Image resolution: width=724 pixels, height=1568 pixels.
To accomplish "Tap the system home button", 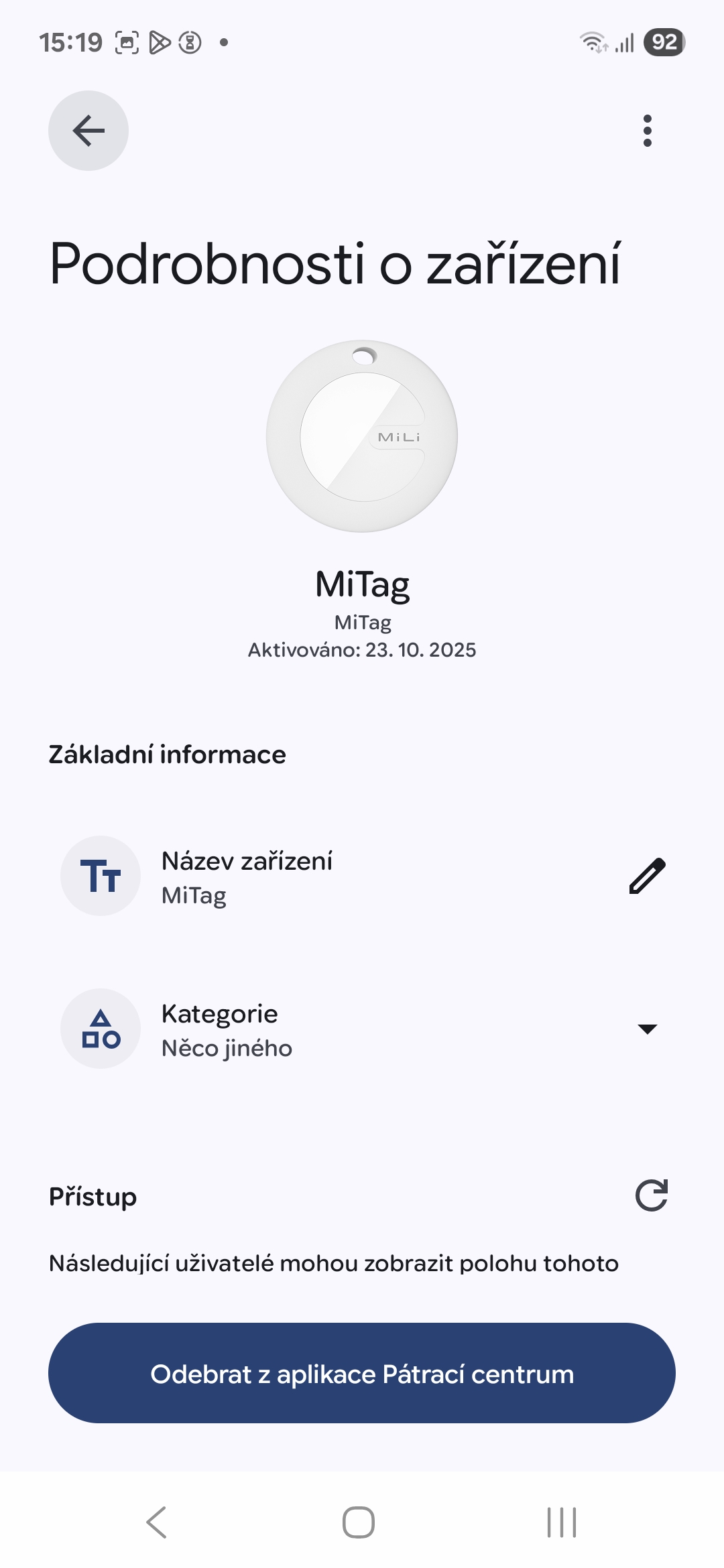I will point(359,1522).
